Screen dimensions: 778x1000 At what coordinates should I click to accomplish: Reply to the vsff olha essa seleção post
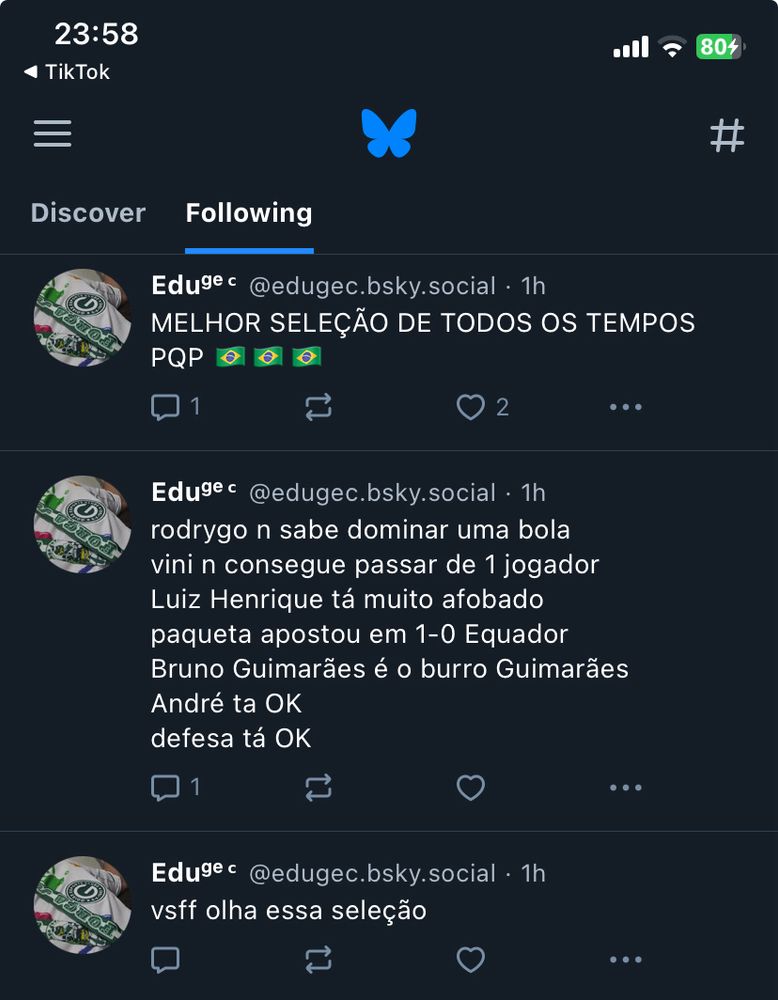[165, 960]
